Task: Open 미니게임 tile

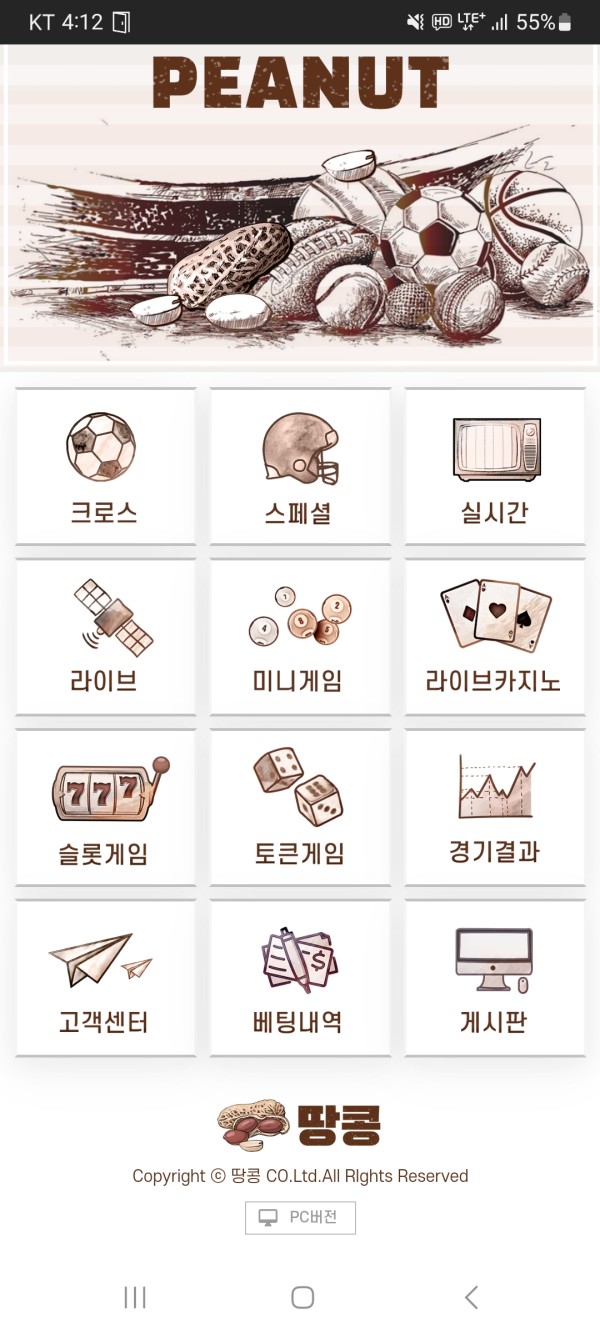Action: click(x=300, y=637)
